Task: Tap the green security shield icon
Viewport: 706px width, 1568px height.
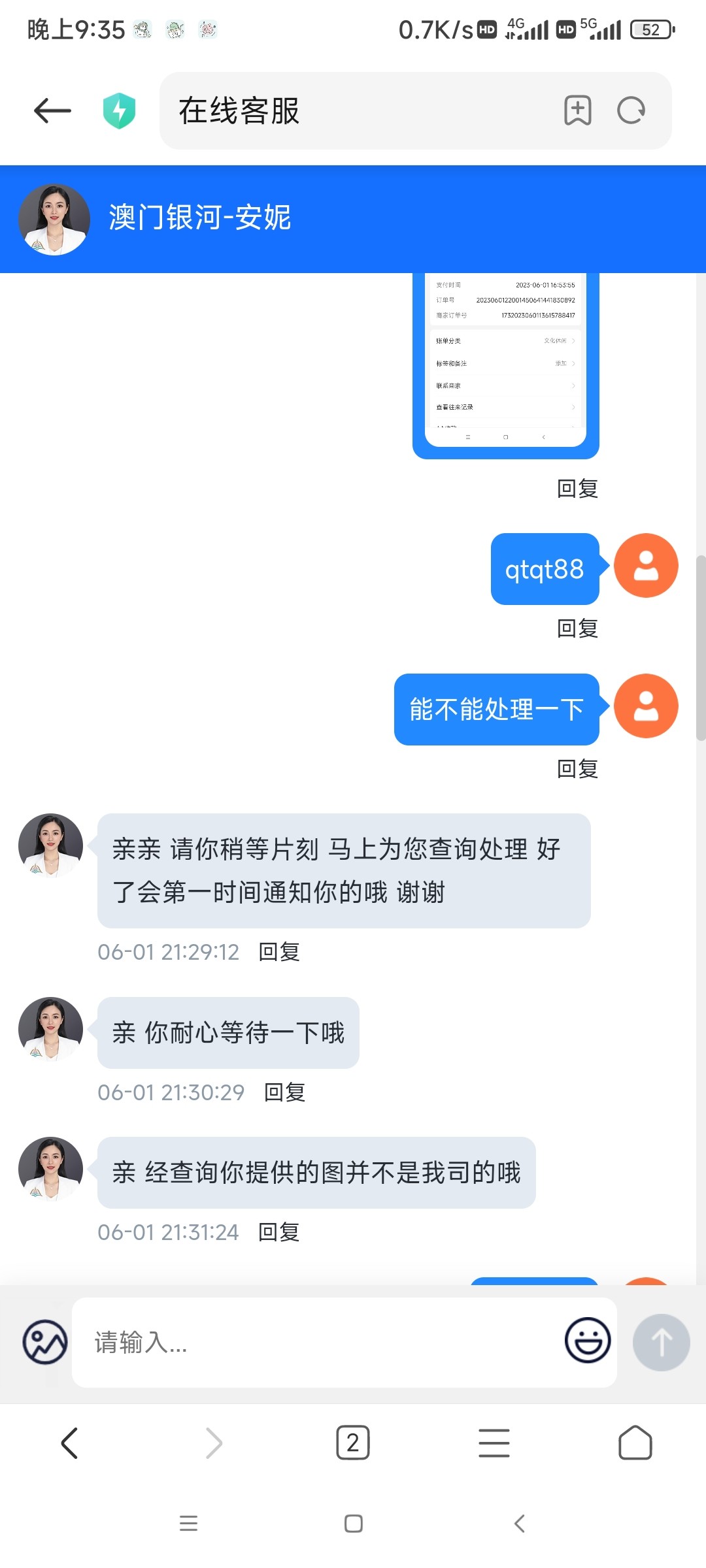Action: (119, 110)
